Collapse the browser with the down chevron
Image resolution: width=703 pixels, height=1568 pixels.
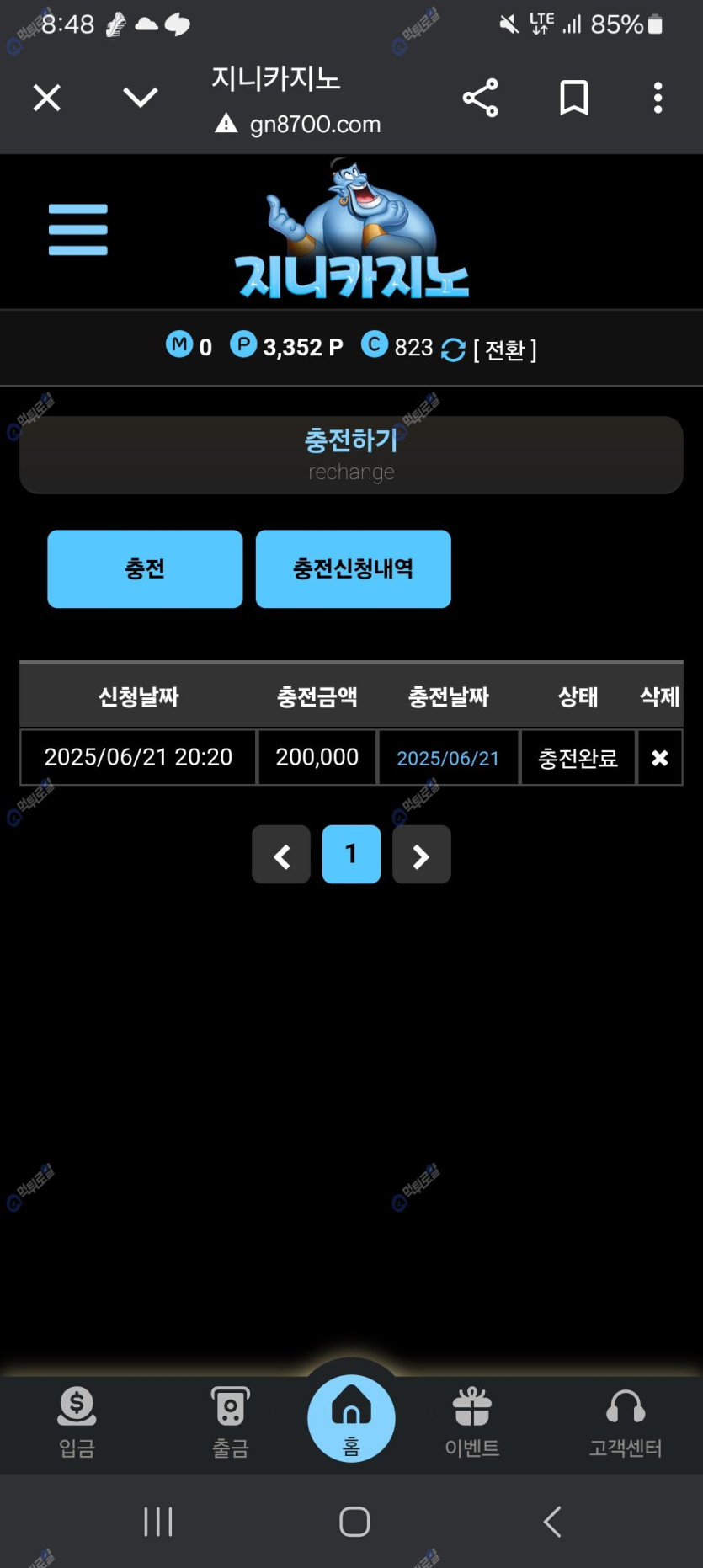(140, 98)
